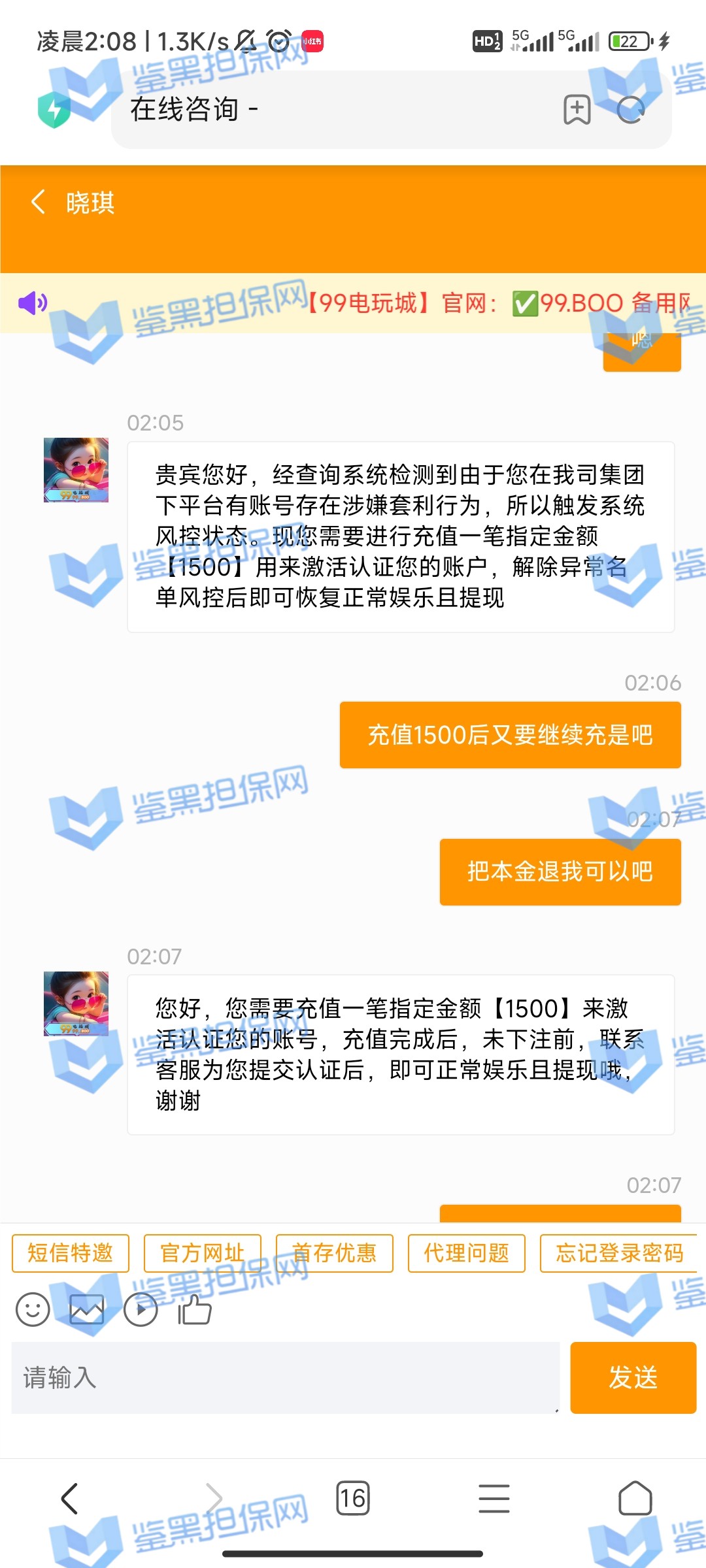Tap the browser address bar titled 在线咨询
This screenshot has height=1568, width=706.
[327, 110]
